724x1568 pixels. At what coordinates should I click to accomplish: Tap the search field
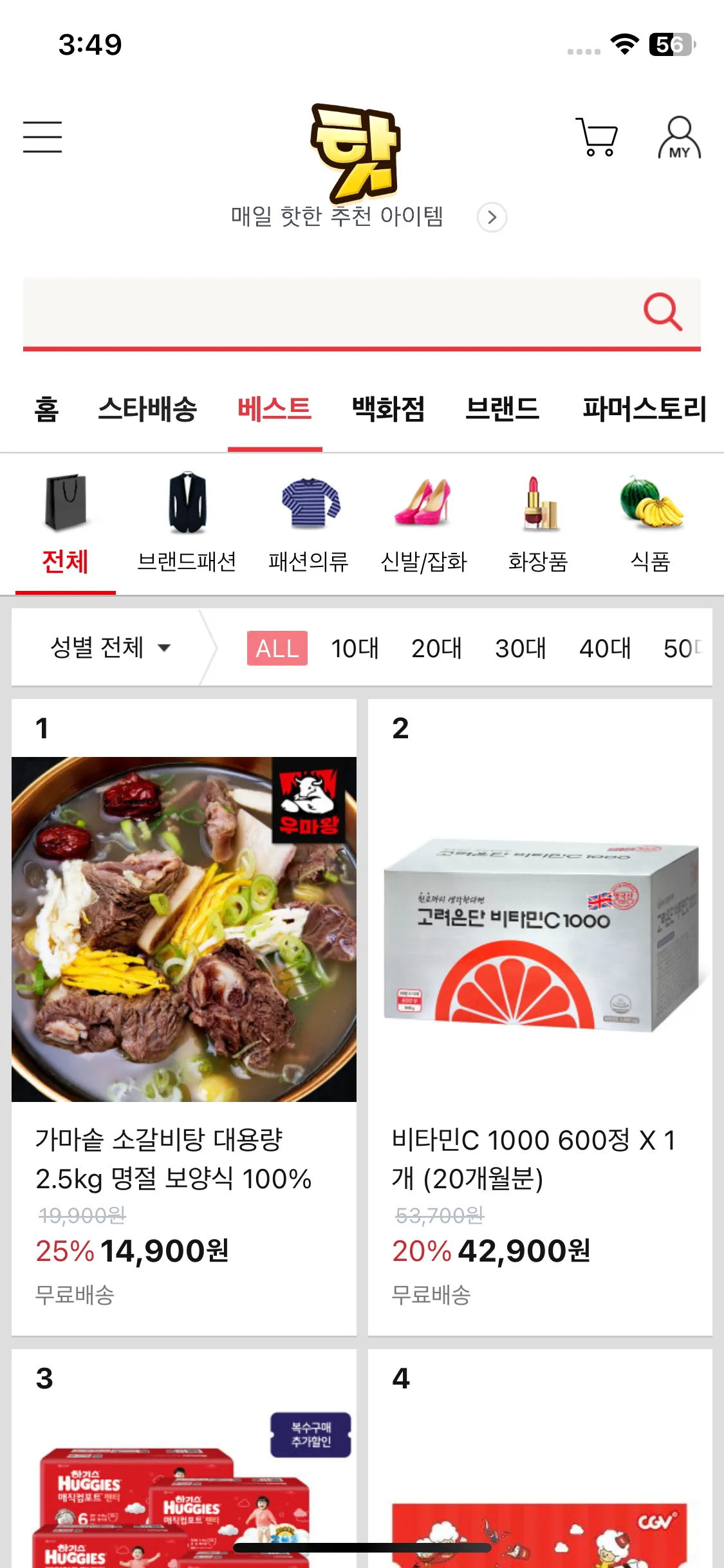coord(322,313)
